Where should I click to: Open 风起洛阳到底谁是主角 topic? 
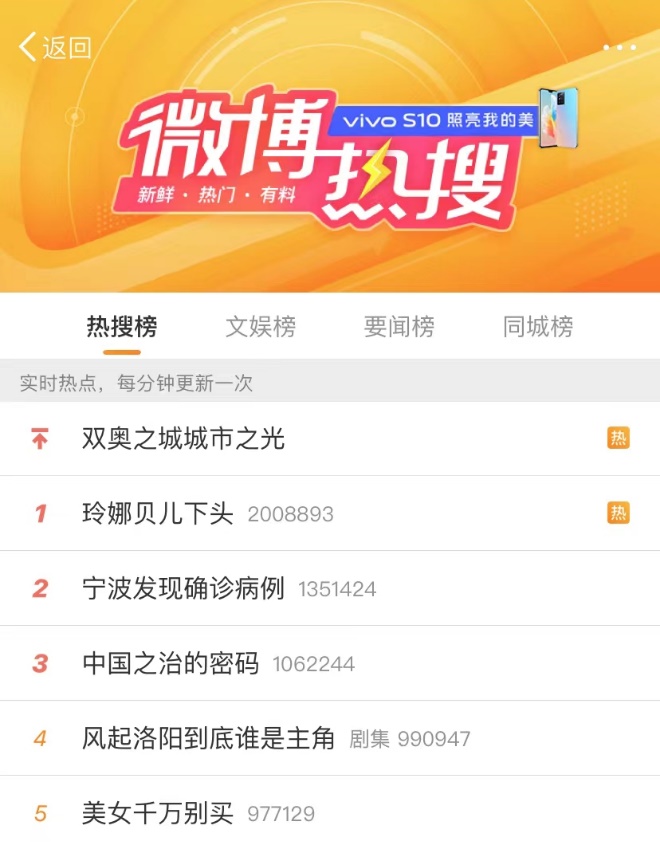click(x=209, y=738)
